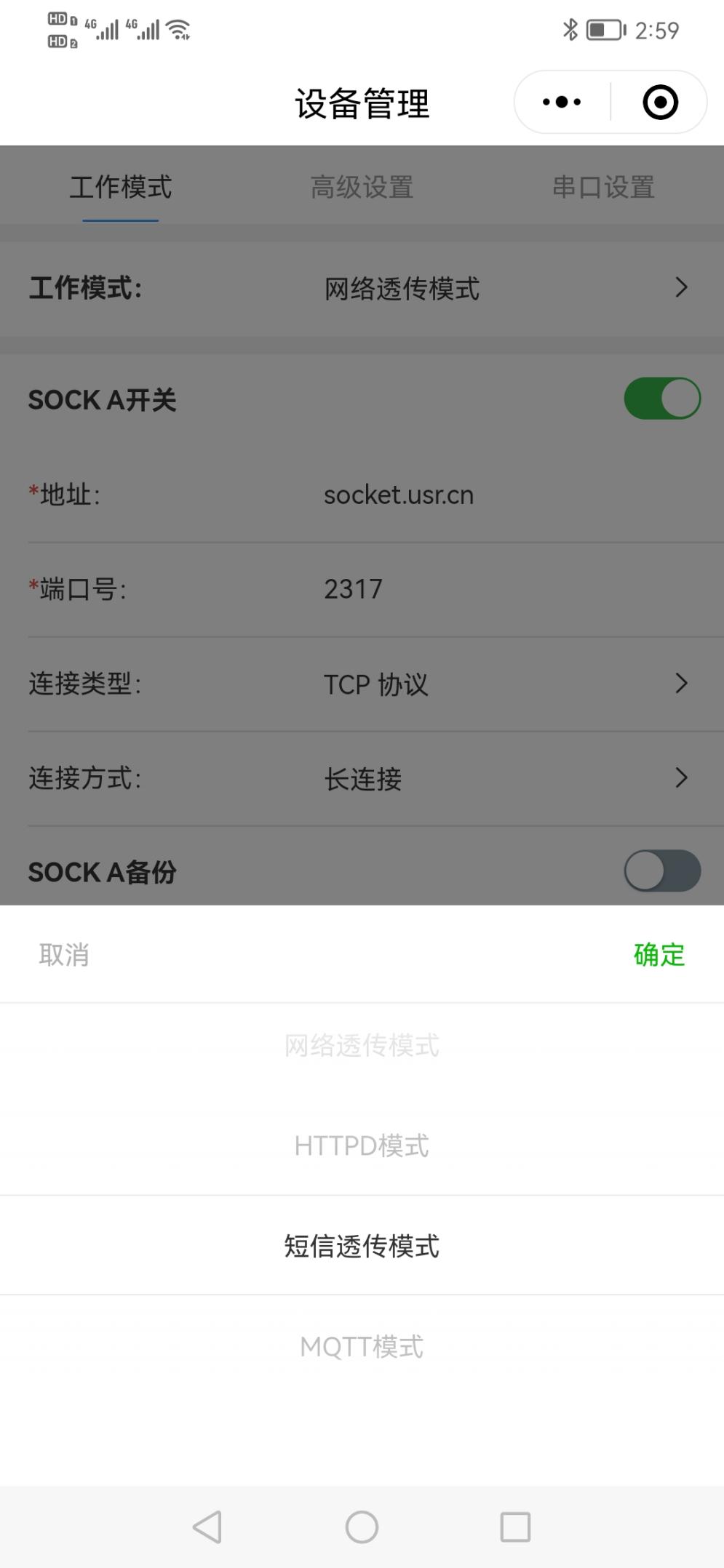Open the mini program overflow menu
This screenshot has height=1568, width=724.
(562, 103)
